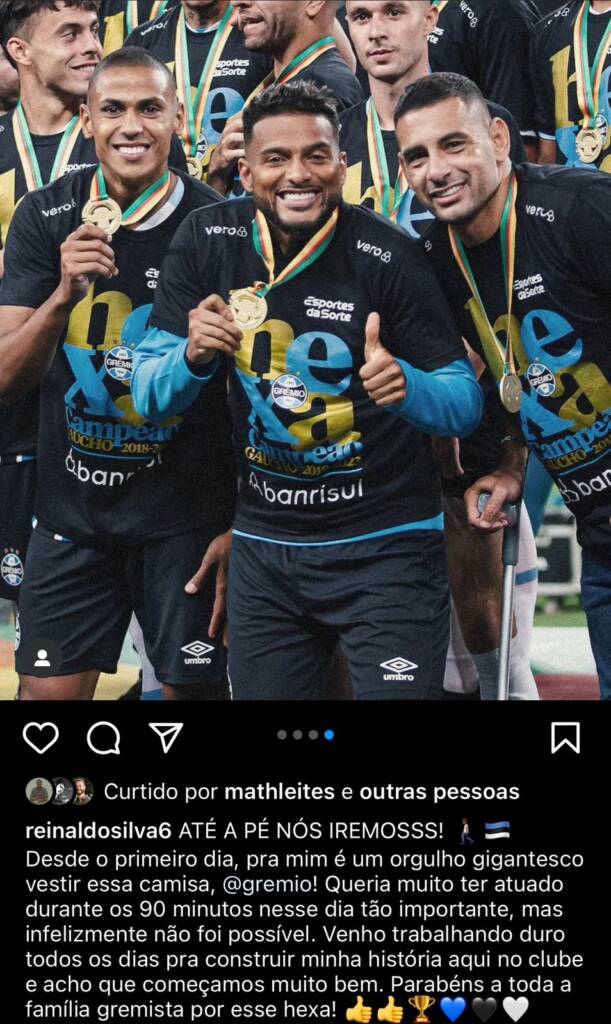The height and width of the screenshot is (1024, 611).
Task: Share the post via paper plane icon
Action: click(166, 737)
